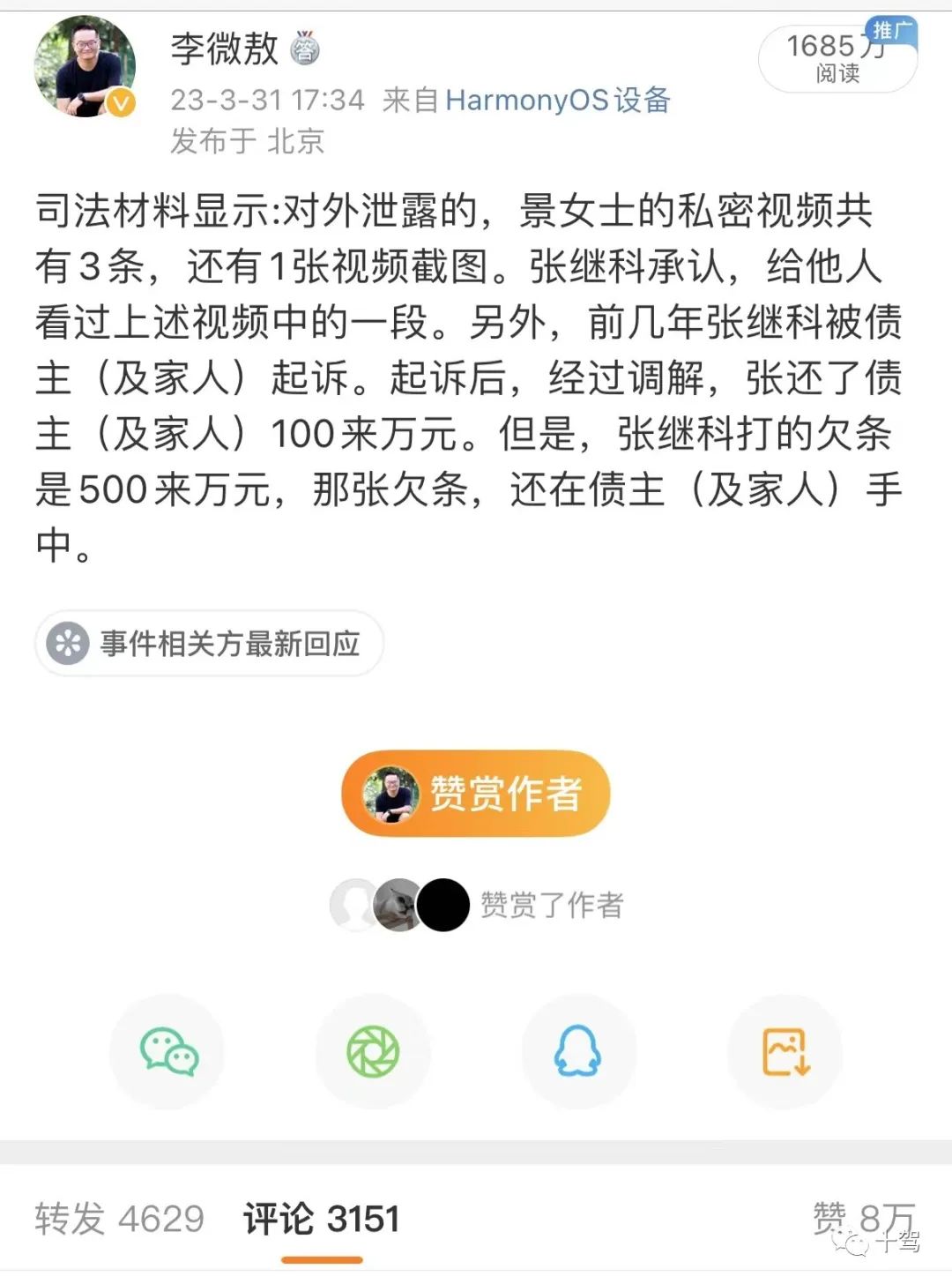Open the 事件相关方最新回应 chip

click(x=209, y=644)
